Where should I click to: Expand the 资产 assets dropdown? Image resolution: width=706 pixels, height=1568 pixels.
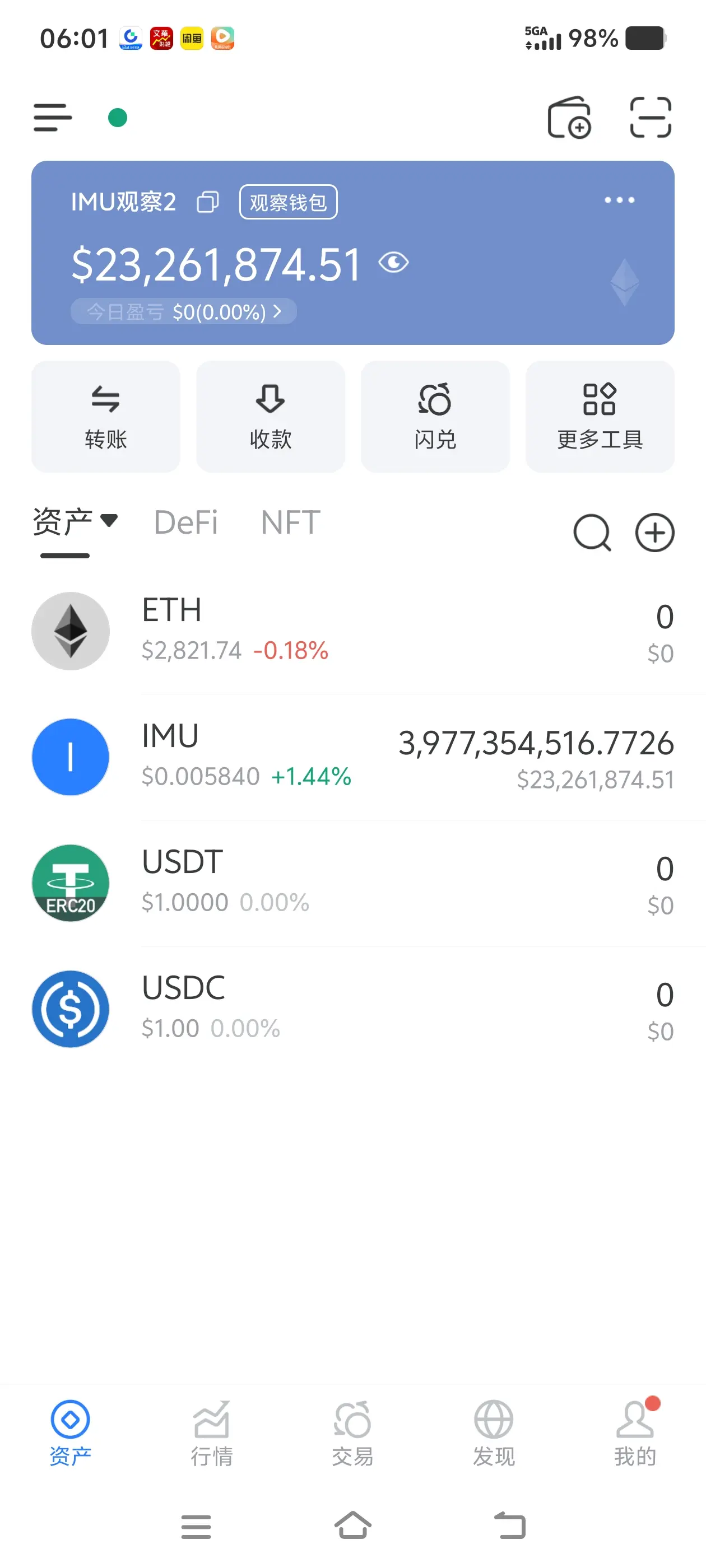75,522
